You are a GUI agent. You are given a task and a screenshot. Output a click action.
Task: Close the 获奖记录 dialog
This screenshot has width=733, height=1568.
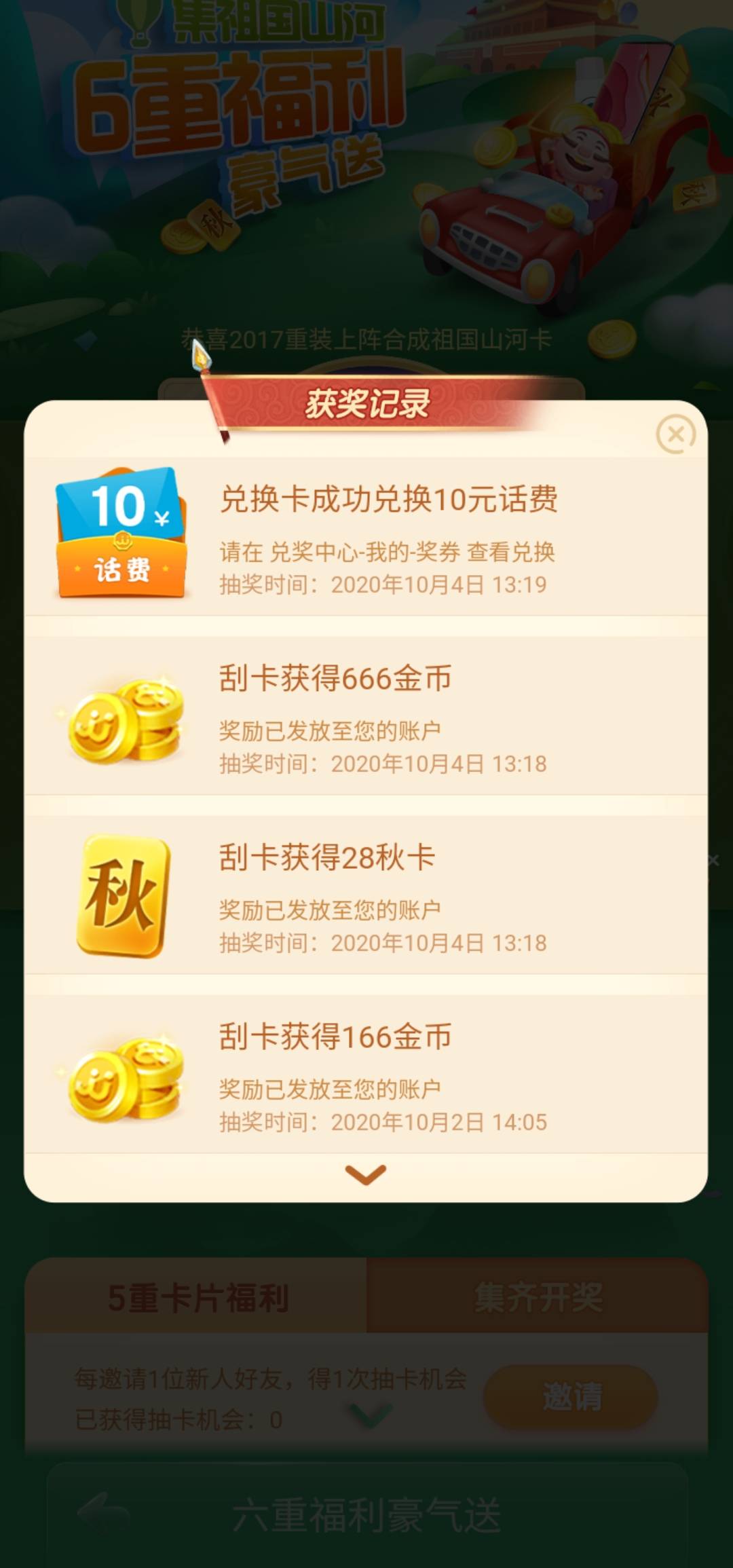[x=675, y=434]
